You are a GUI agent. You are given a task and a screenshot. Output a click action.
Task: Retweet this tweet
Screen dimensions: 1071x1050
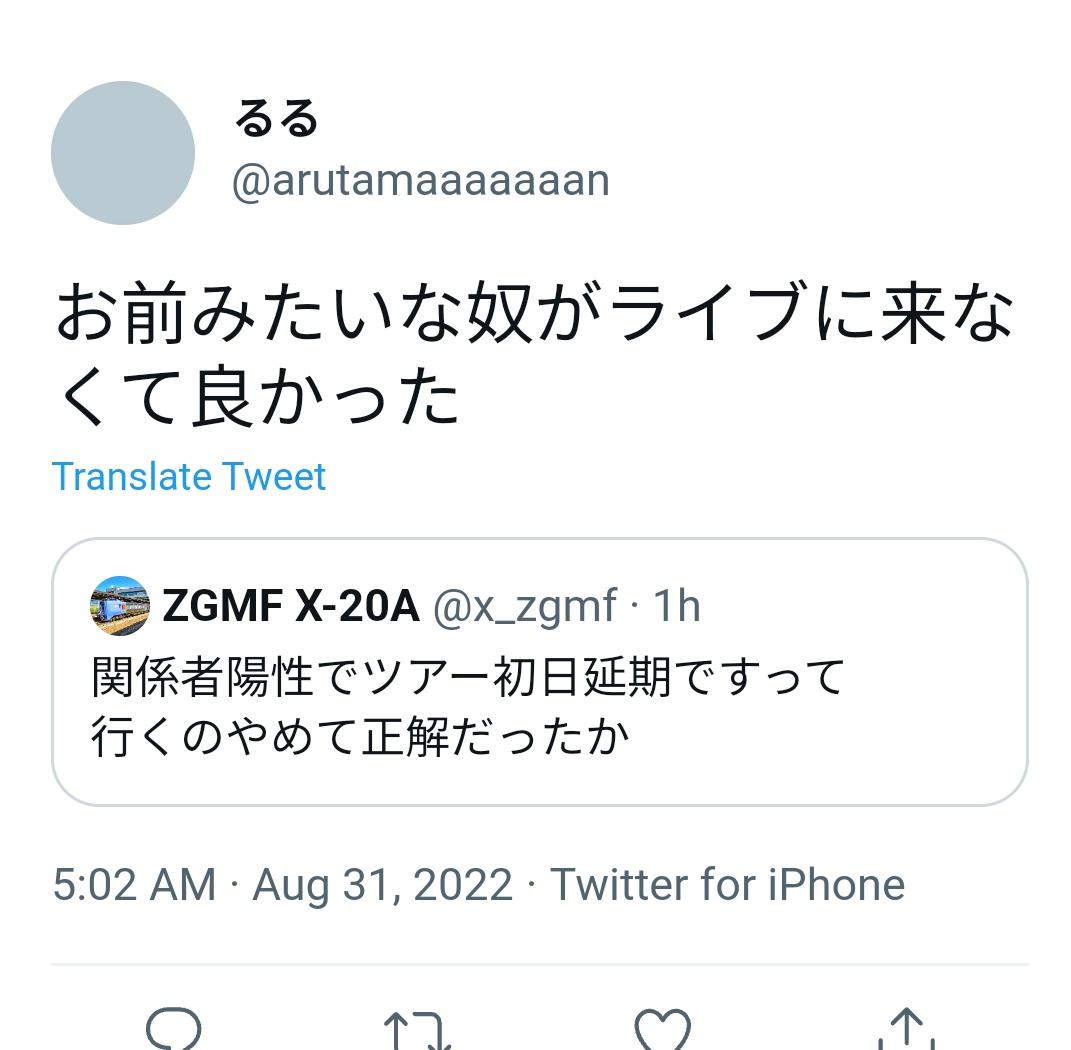pos(417,1030)
